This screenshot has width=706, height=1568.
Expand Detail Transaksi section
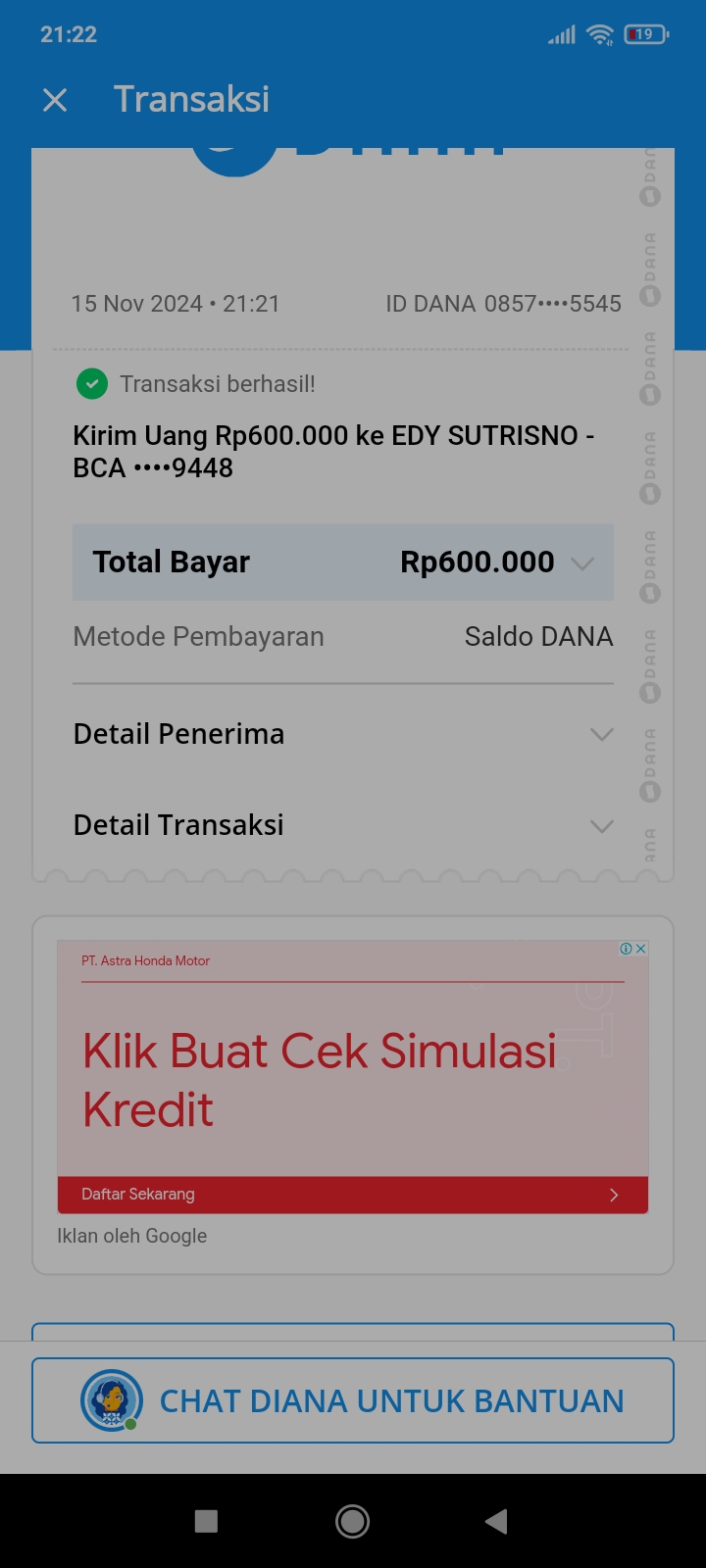601,825
